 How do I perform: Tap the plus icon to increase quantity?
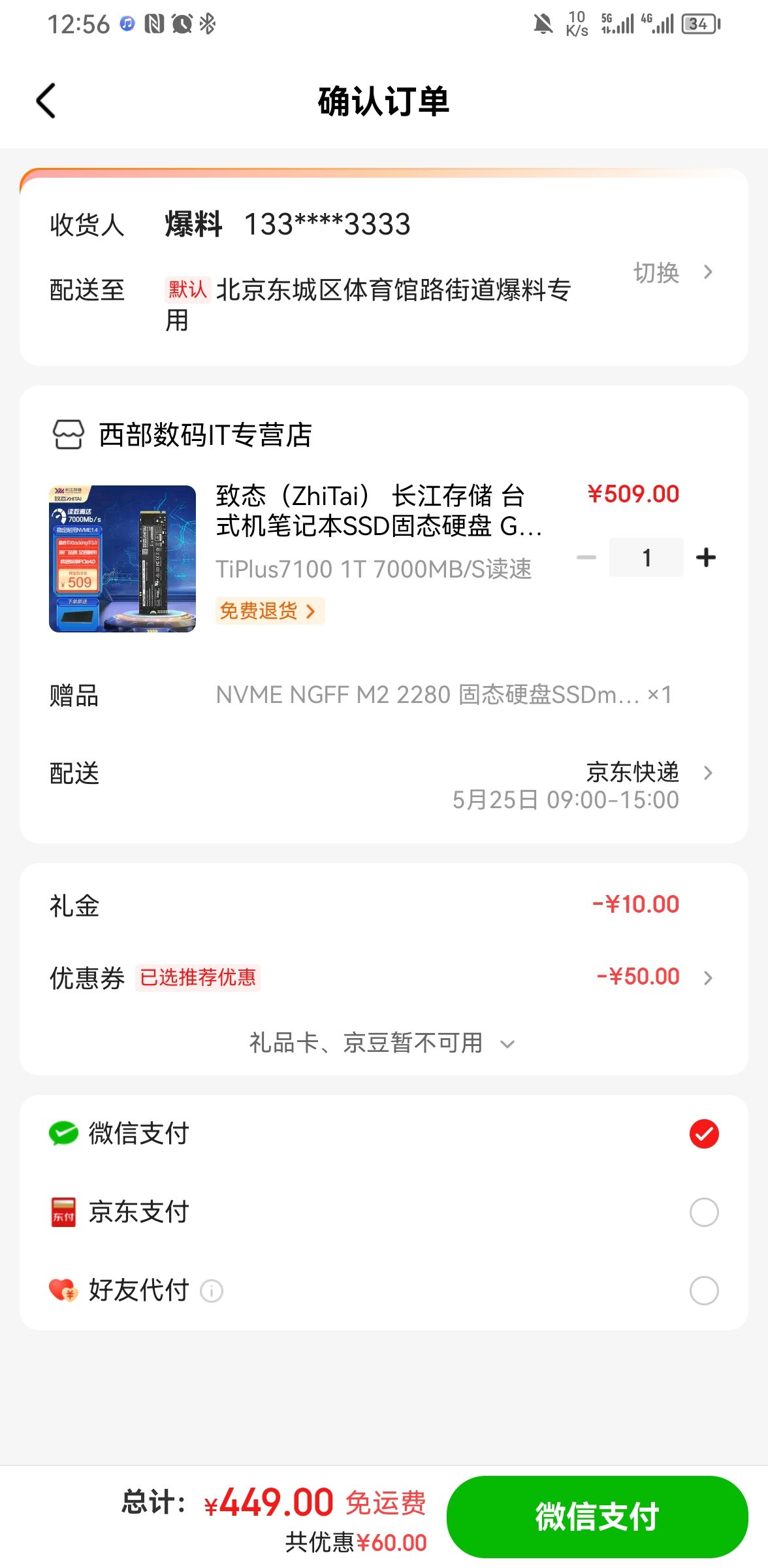(707, 557)
